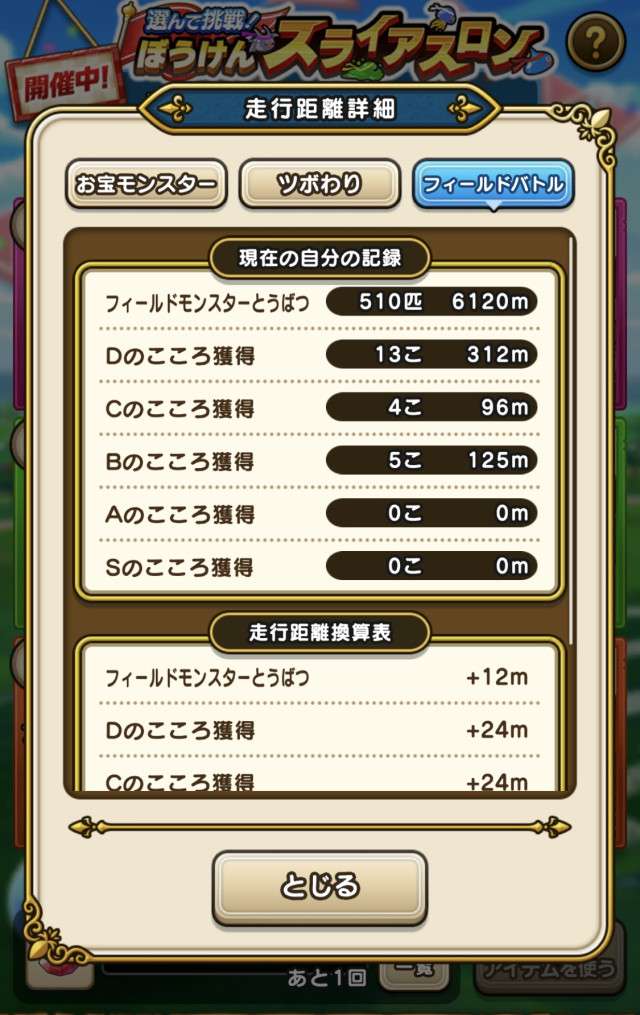Switch to the お宝モンスター tab
The image size is (640, 1015).
[x=146, y=185]
